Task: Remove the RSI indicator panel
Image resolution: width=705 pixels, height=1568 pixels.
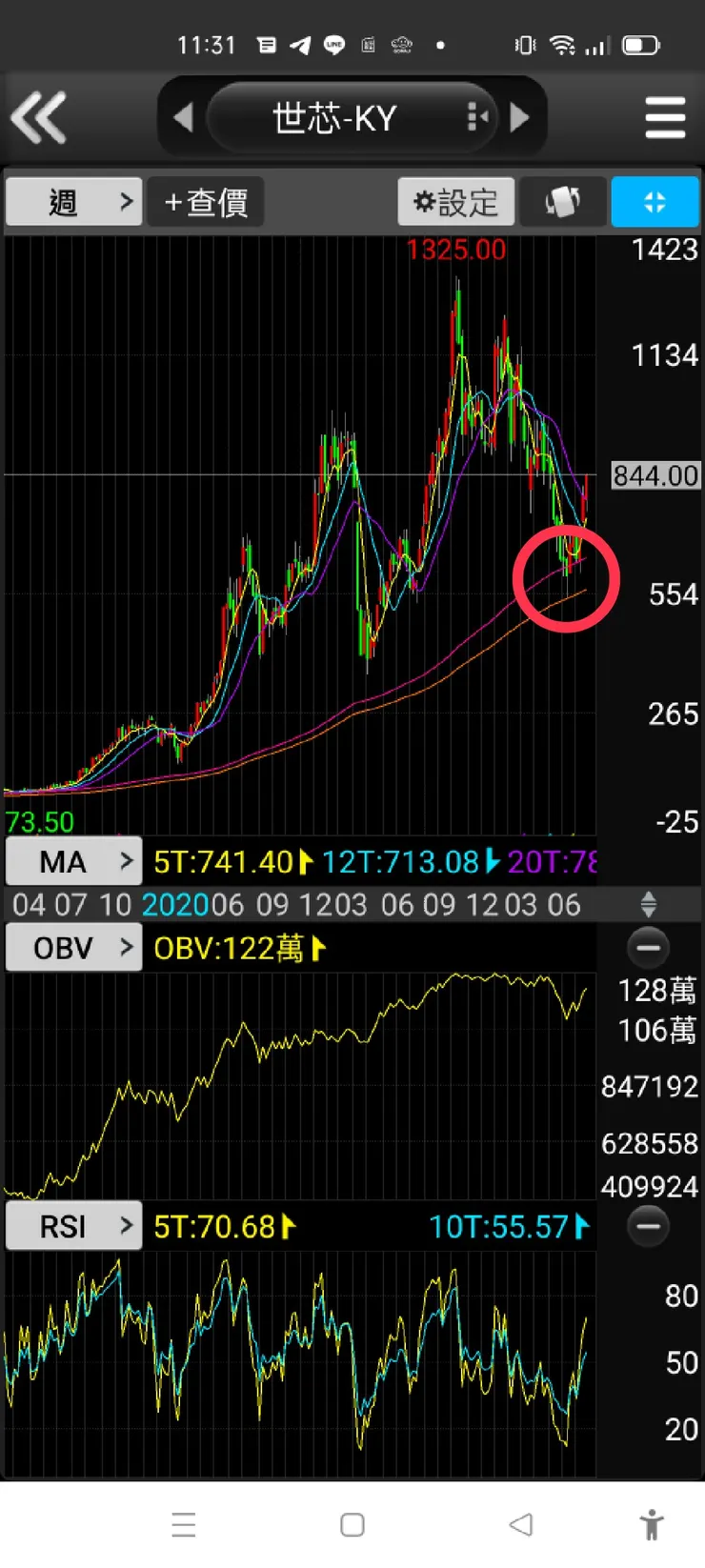Action: tap(649, 1226)
